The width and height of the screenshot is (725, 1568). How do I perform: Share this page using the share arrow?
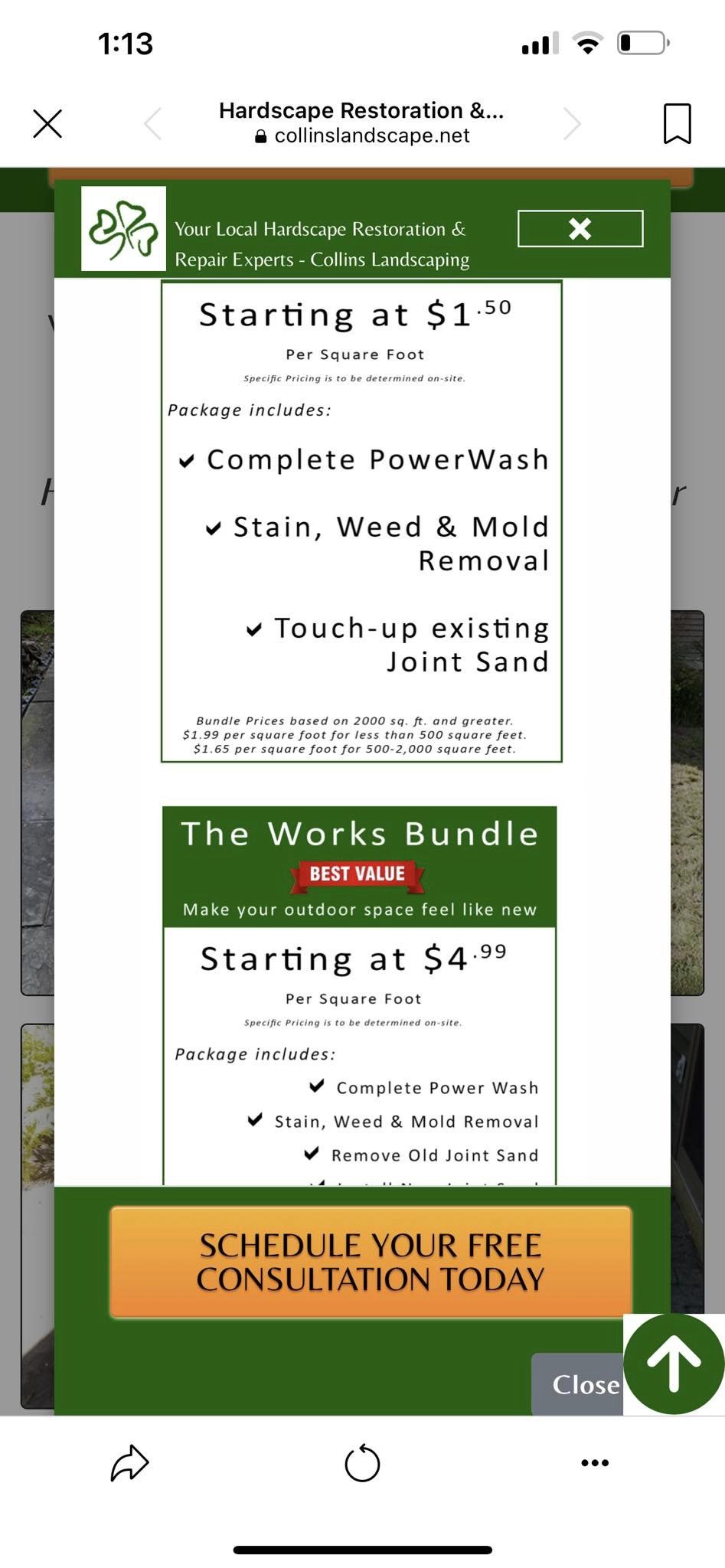point(129,1463)
